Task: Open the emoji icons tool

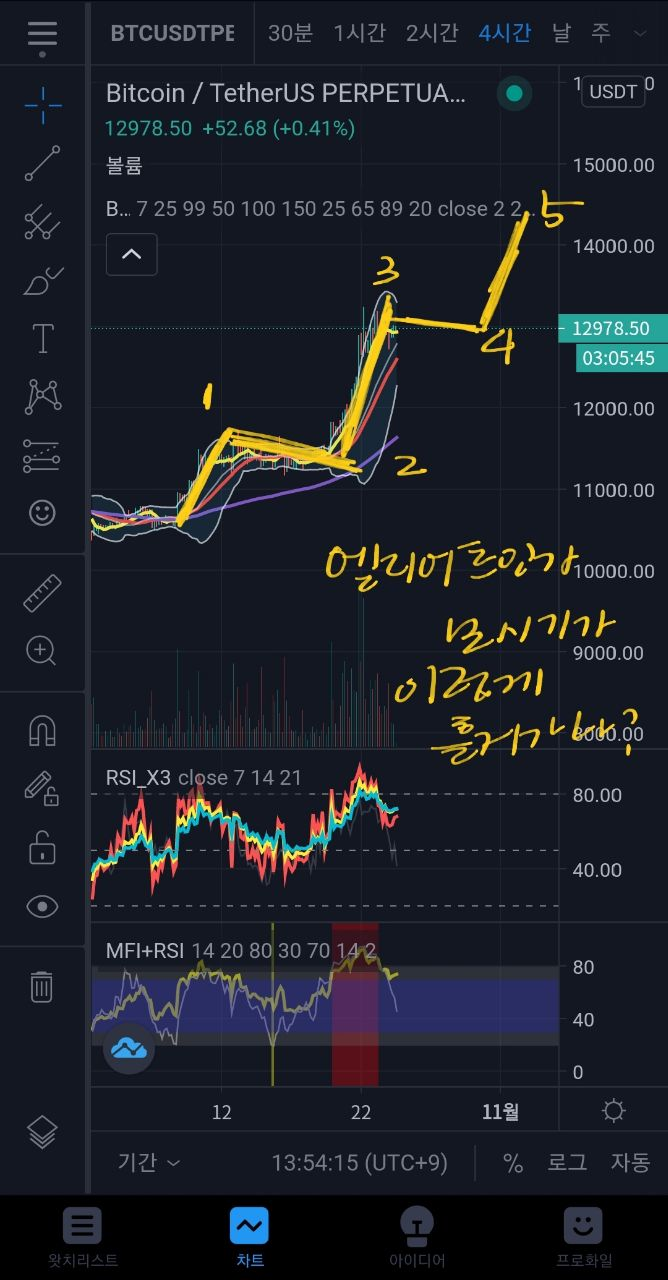Action: 42,513
